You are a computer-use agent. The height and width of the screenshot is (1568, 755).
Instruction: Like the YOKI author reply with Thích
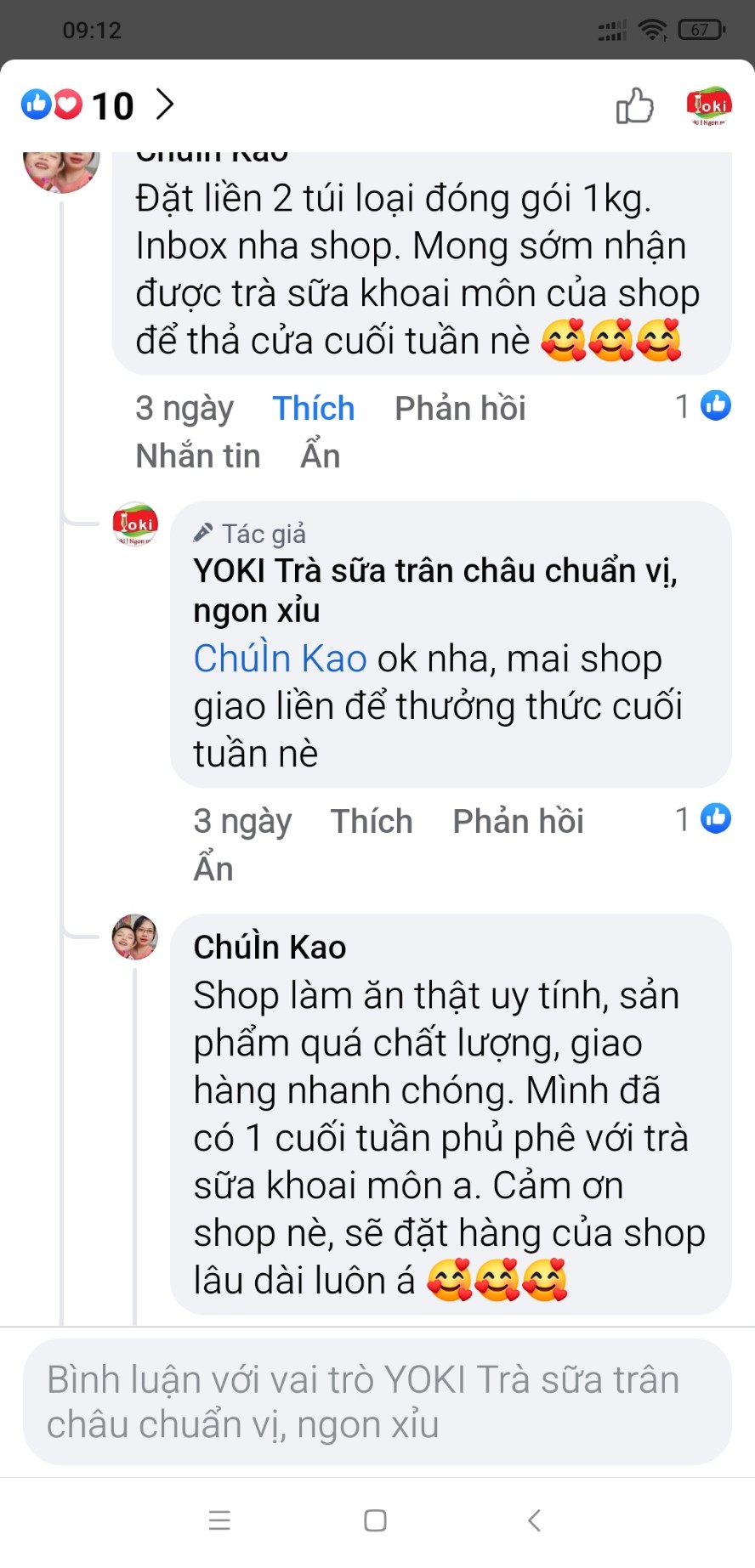point(371,822)
